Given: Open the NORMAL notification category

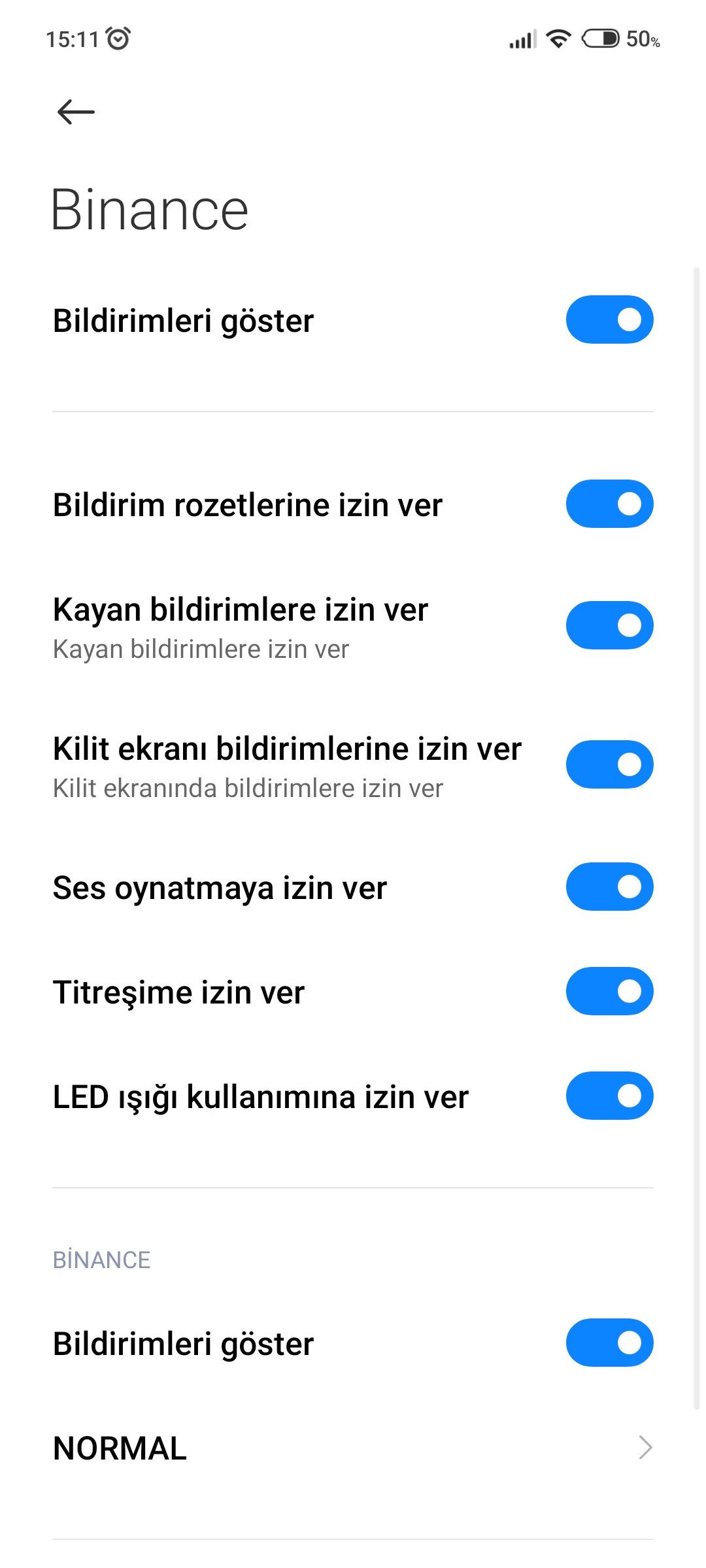Looking at the screenshot, I should click(353, 1448).
